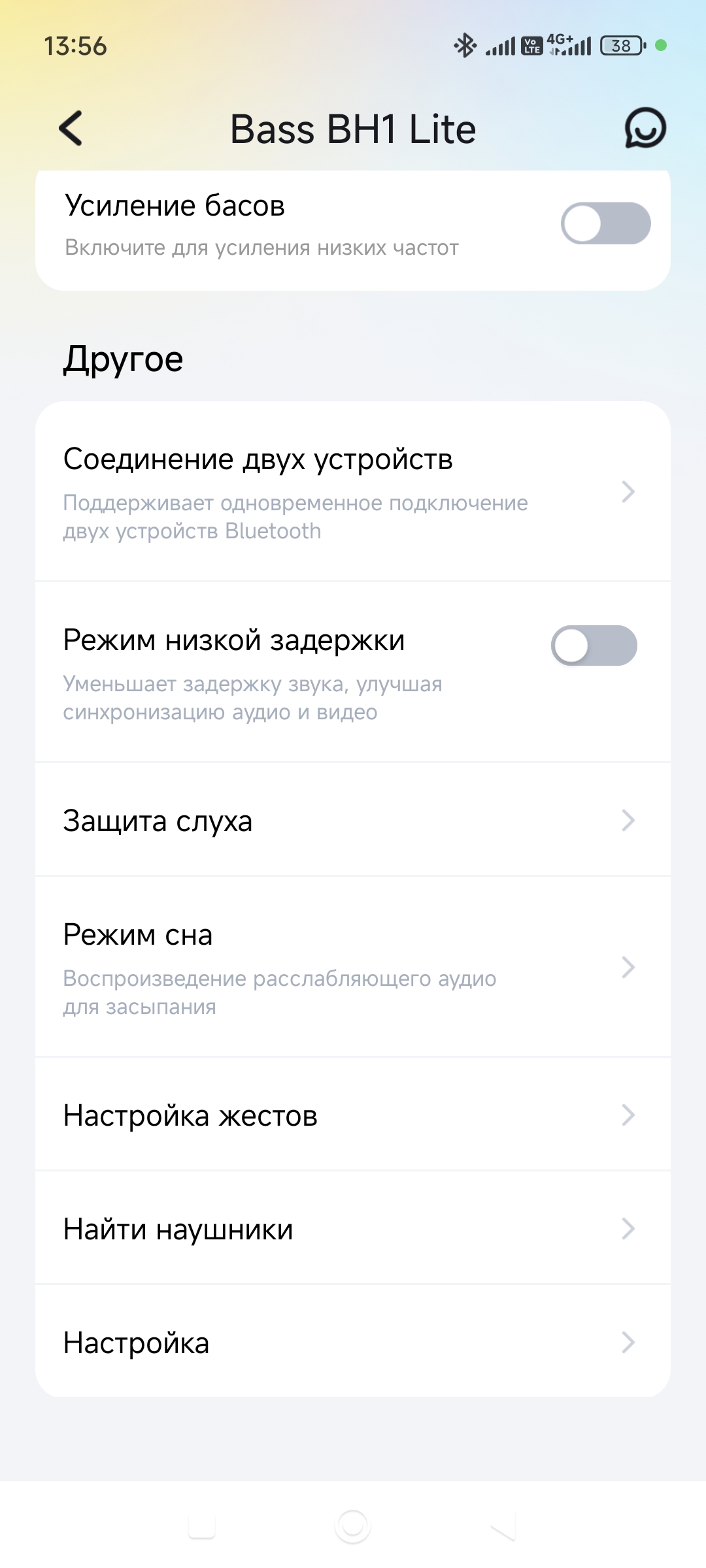Open Защита слуха options

click(353, 821)
